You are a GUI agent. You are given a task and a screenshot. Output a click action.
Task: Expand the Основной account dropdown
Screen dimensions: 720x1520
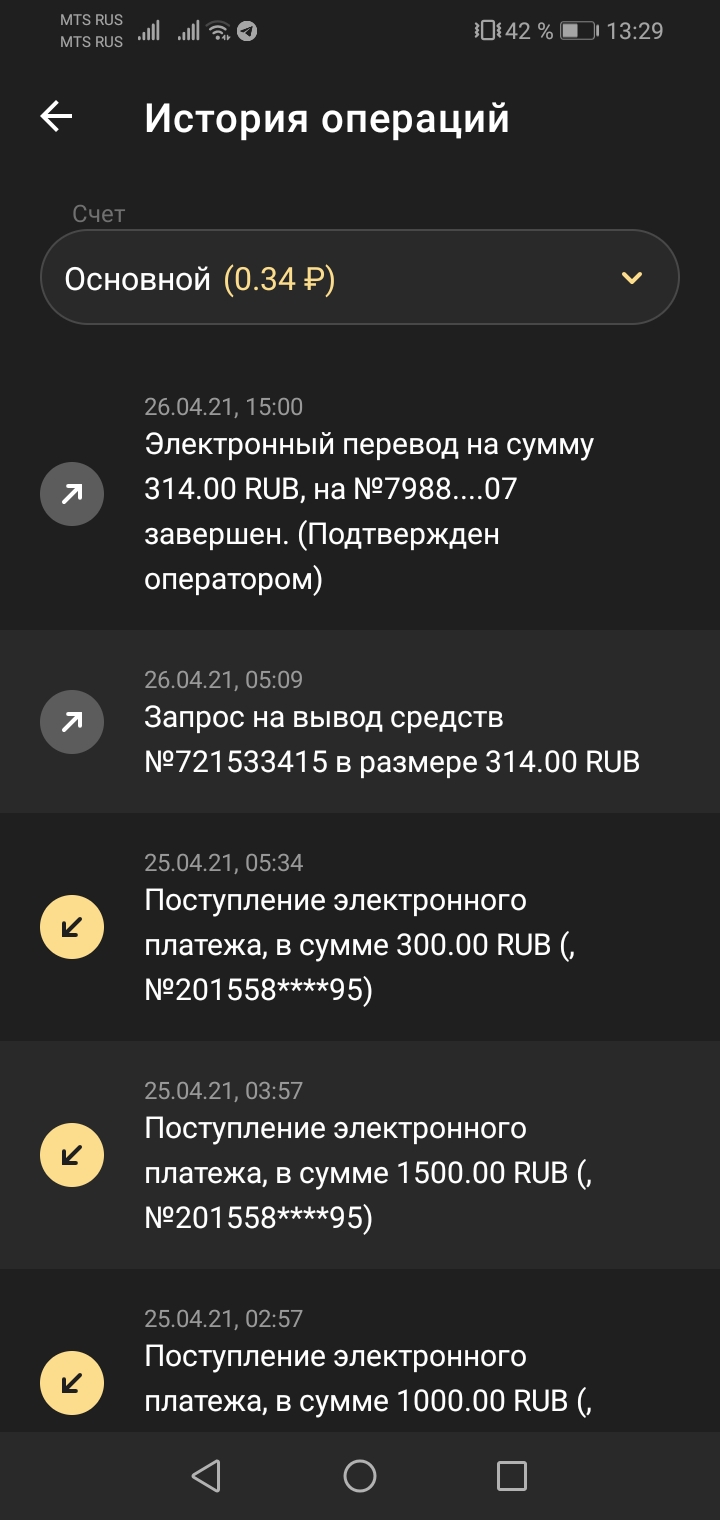[360, 278]
